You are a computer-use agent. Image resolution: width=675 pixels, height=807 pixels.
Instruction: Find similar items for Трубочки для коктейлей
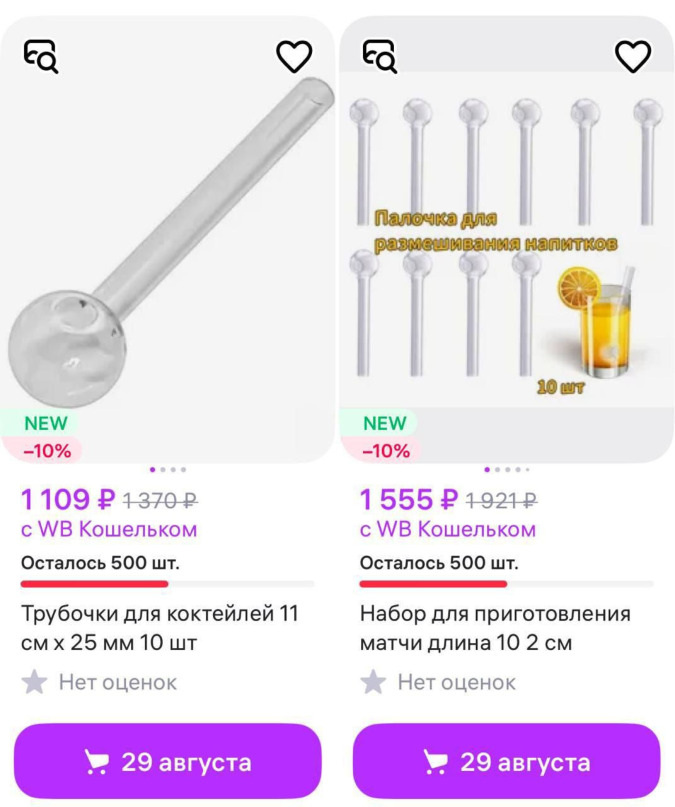pyautogui.click(x=41, y=57)
